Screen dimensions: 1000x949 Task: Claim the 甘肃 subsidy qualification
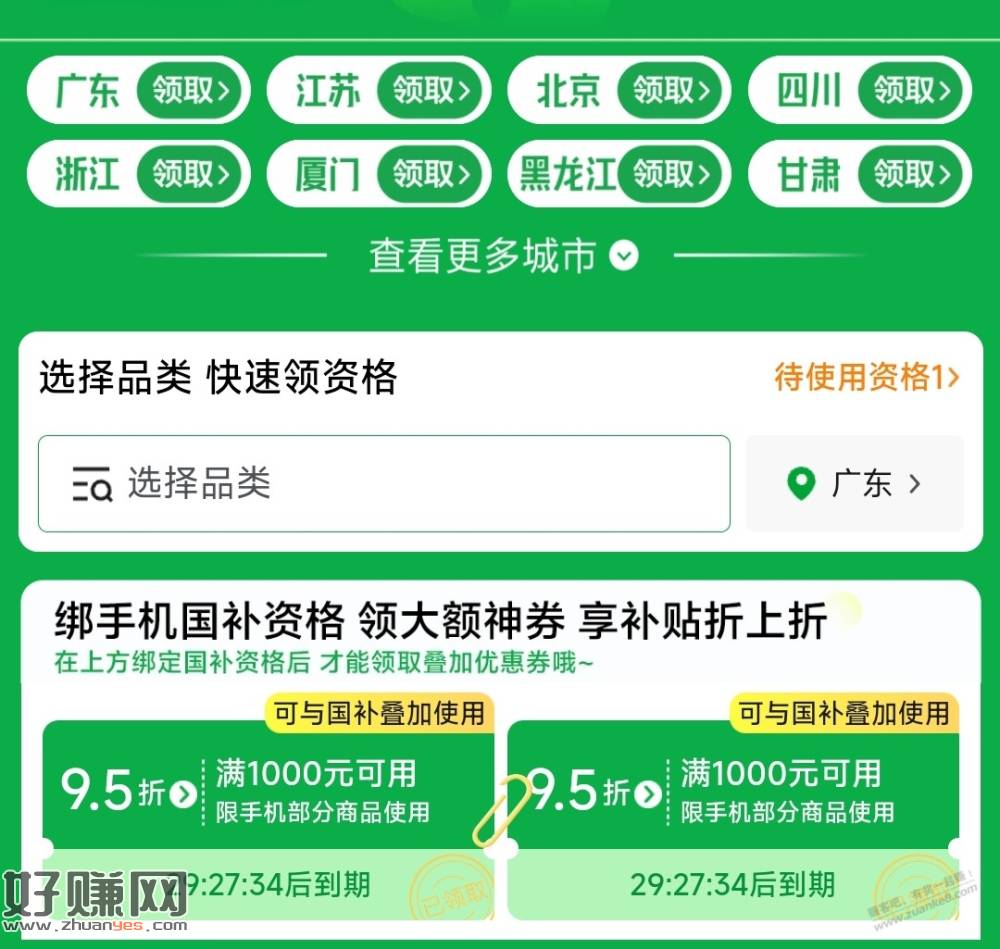911,174
